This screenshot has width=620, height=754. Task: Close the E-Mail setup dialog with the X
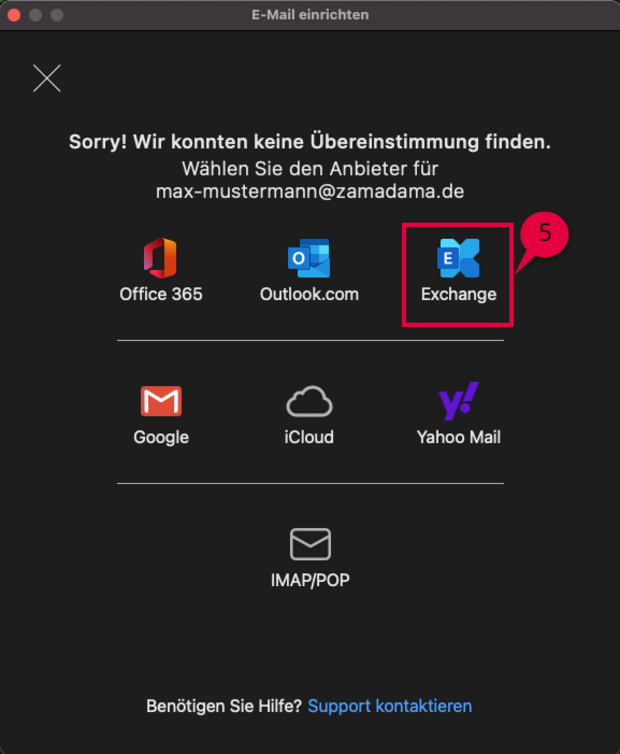[47, 78]
